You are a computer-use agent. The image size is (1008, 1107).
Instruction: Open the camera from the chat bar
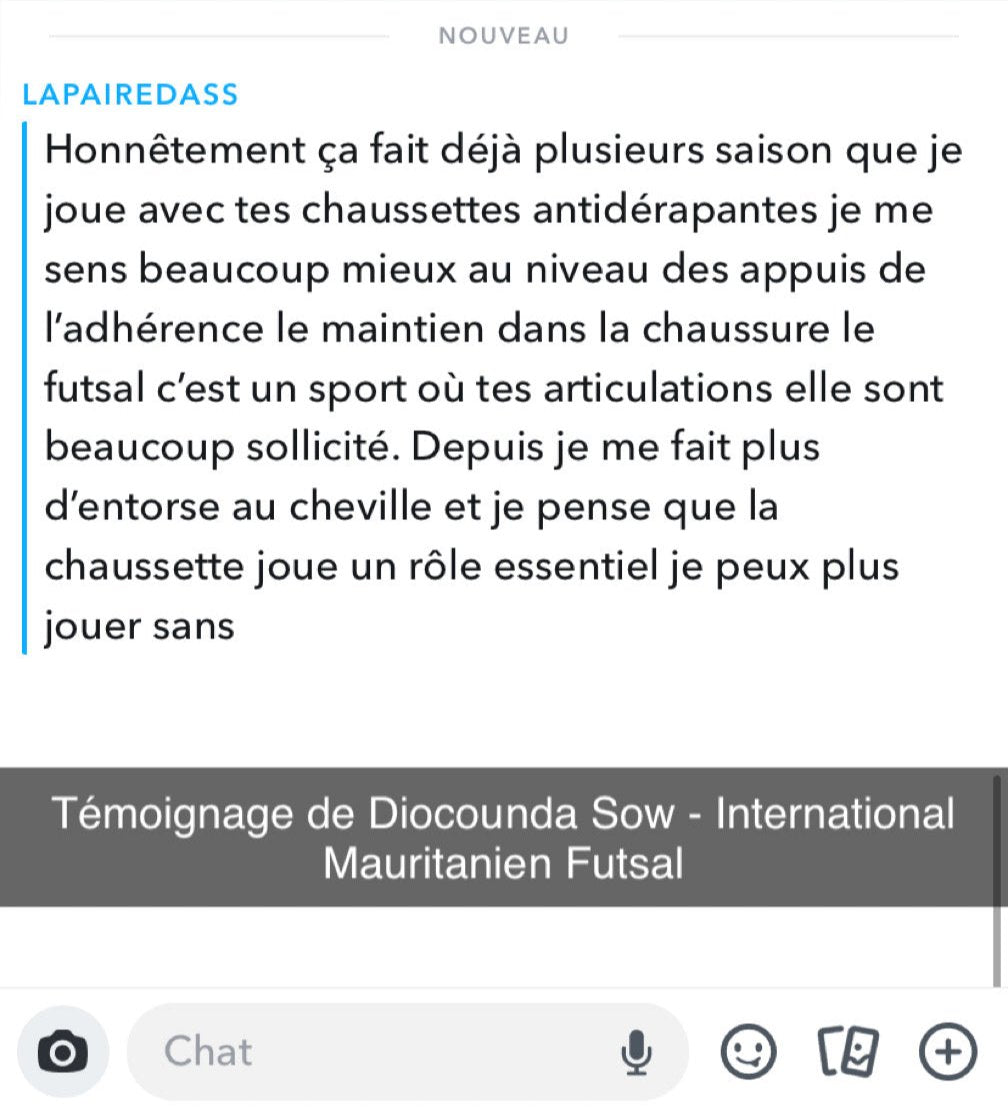[62, 1052]
